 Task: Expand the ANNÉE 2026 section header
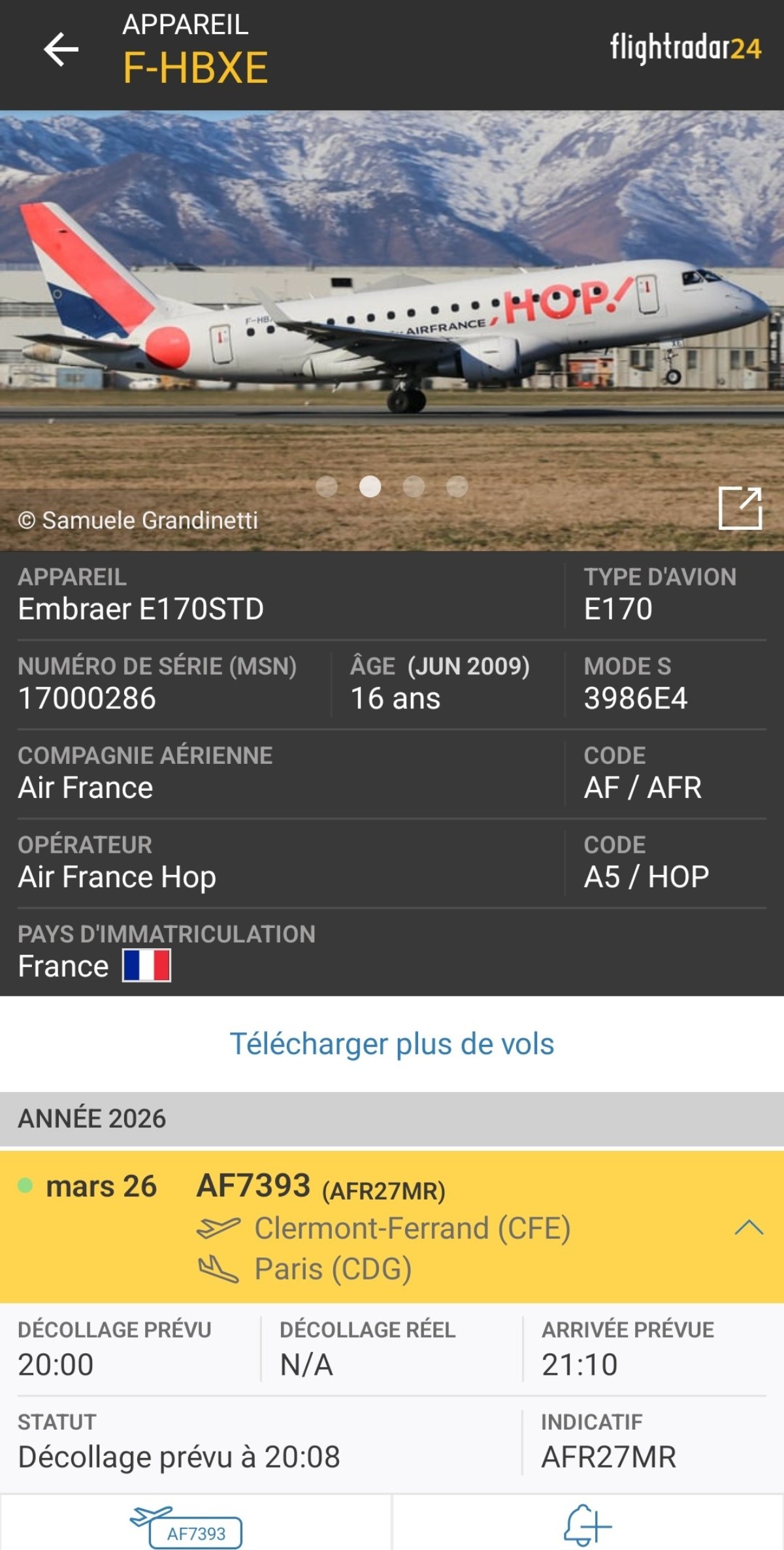(x=93, y=1122)
